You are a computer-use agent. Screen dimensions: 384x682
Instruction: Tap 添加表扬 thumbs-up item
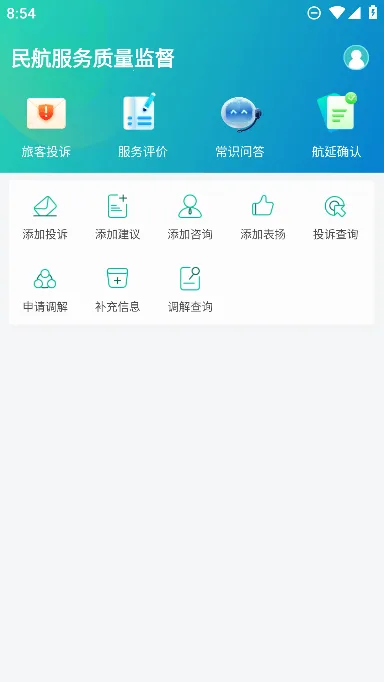(263, 217)
